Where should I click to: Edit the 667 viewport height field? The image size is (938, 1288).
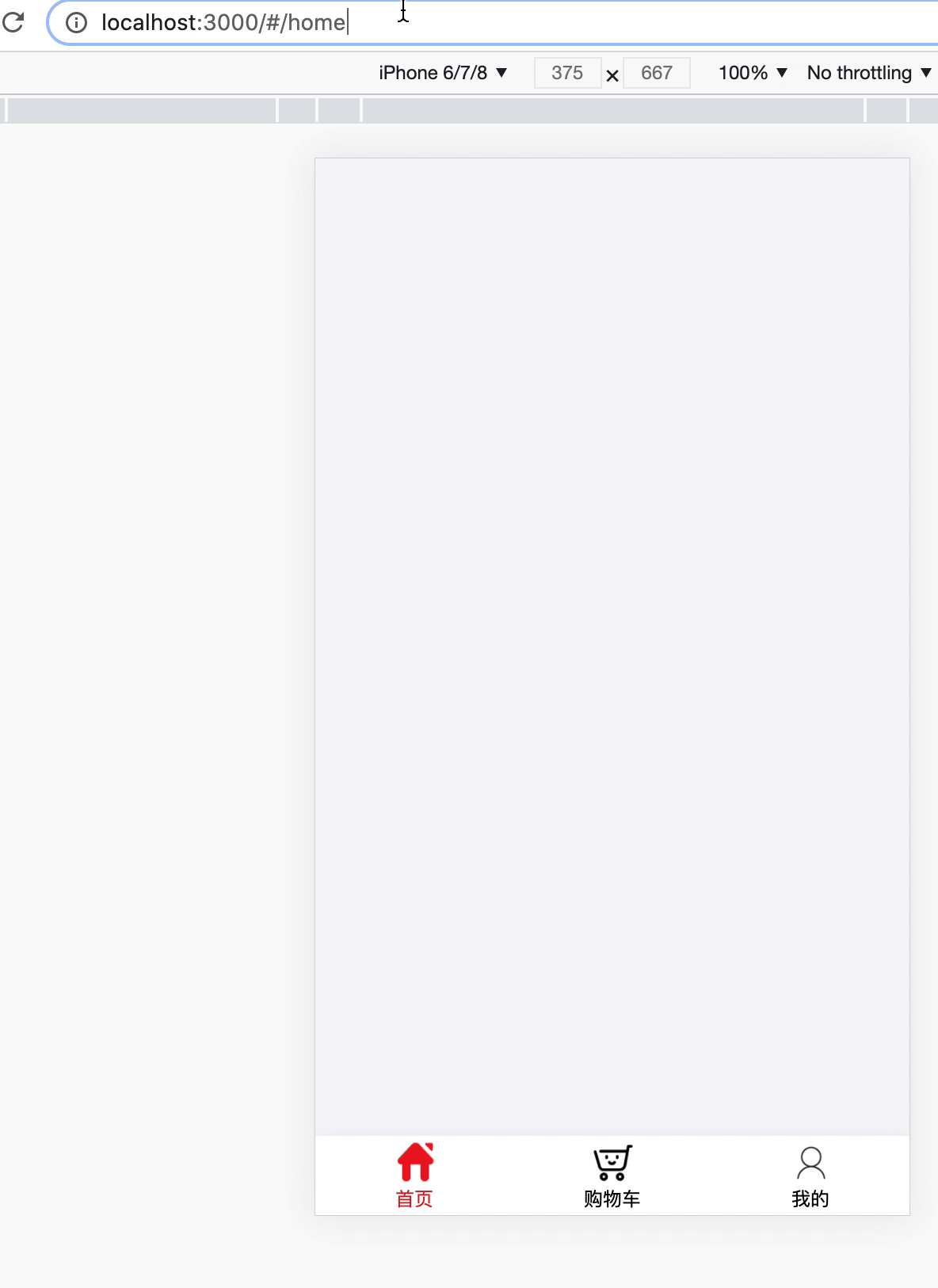click(656, 73)
